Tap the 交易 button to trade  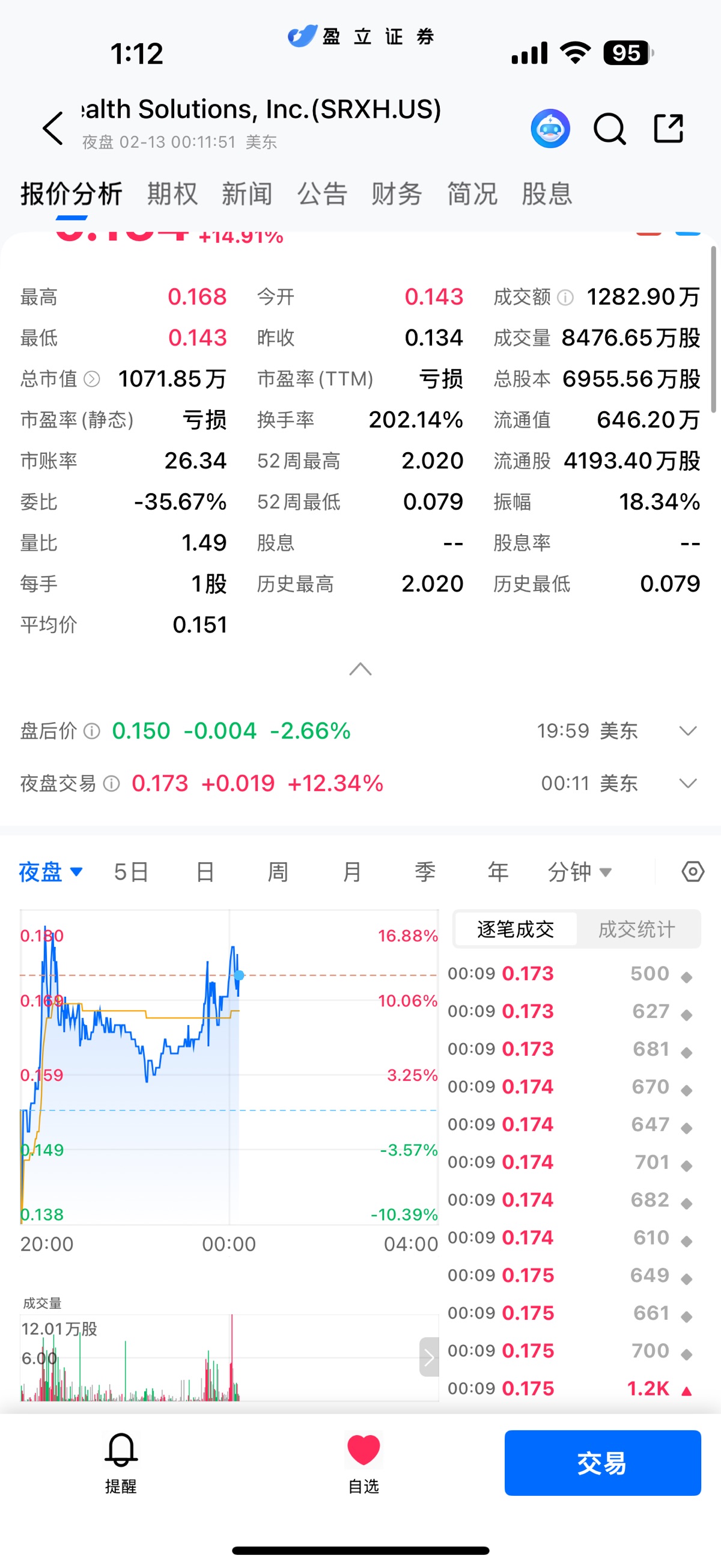pyautogui.click(x=603, y=1463)
